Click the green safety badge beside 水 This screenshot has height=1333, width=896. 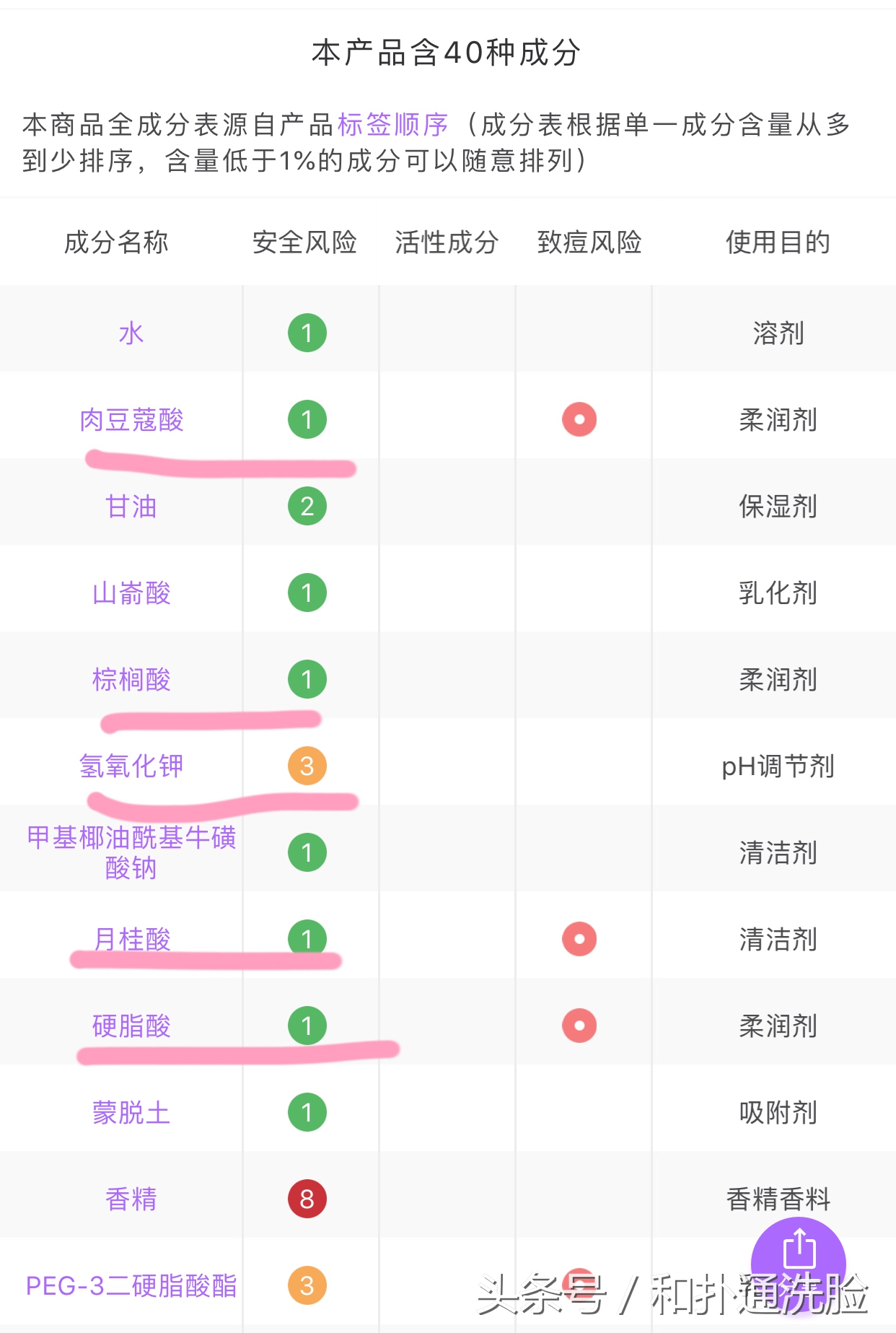coord(307,331)
